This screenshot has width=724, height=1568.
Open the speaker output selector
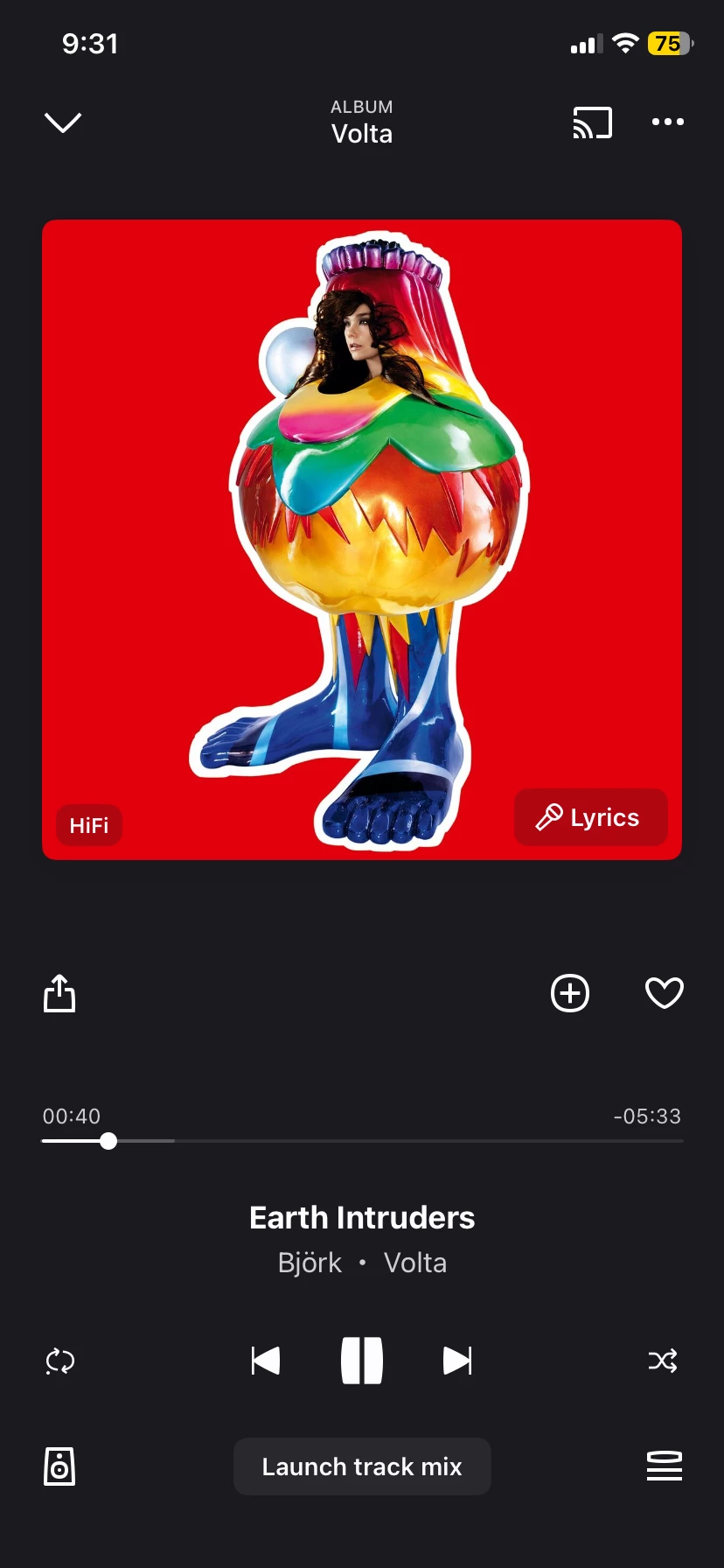59,1466
